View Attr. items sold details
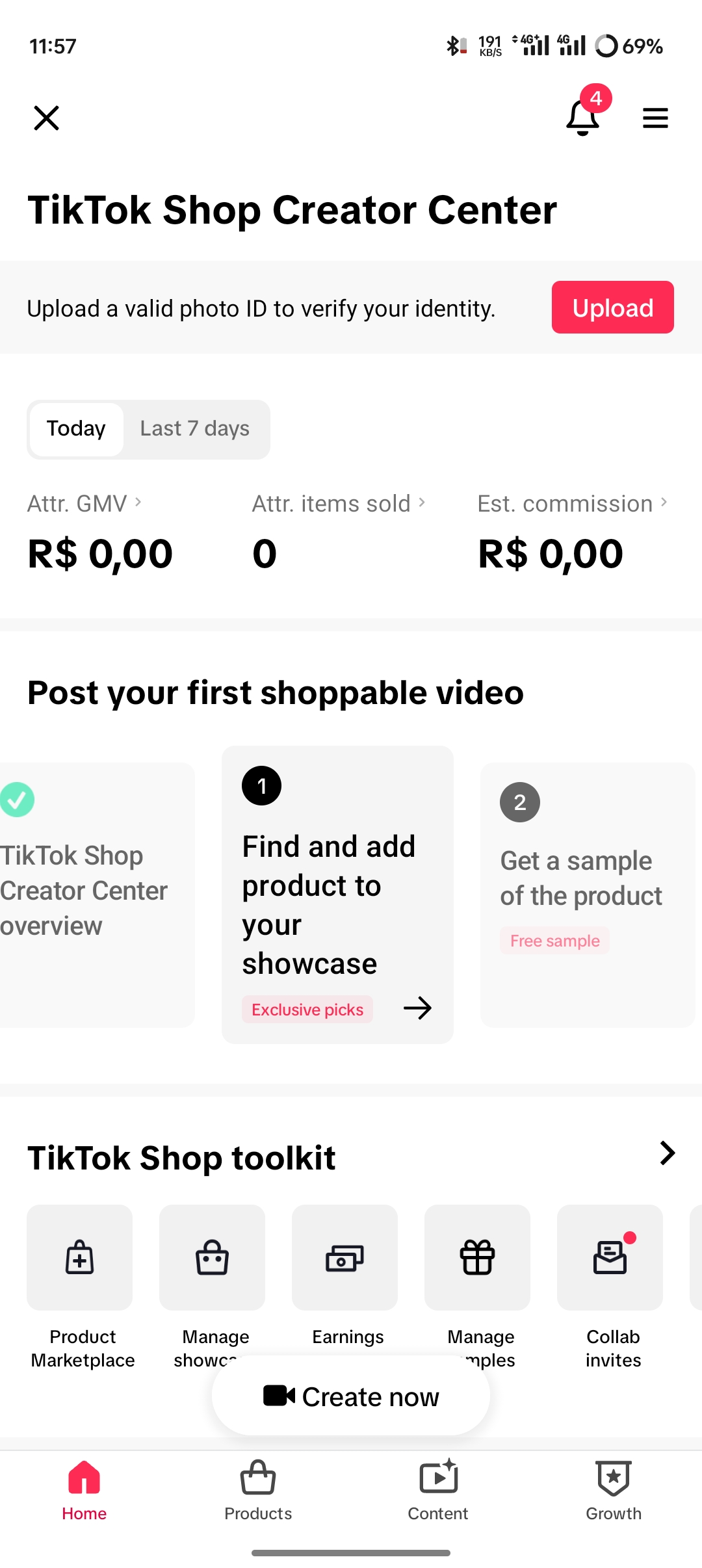The height and width of the screenshot is (1568, 702). click(339, 504)
